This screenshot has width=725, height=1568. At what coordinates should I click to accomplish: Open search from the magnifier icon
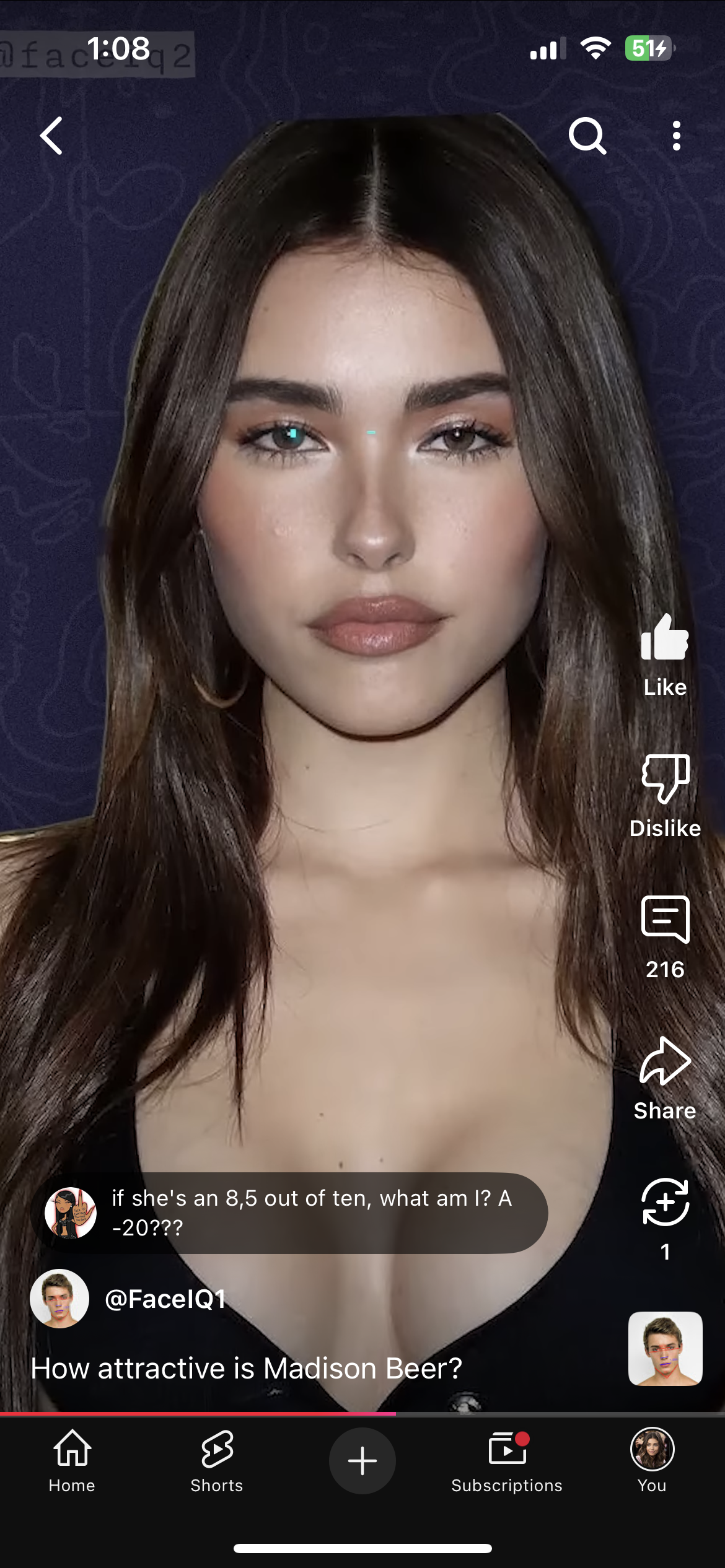(587, 136)
